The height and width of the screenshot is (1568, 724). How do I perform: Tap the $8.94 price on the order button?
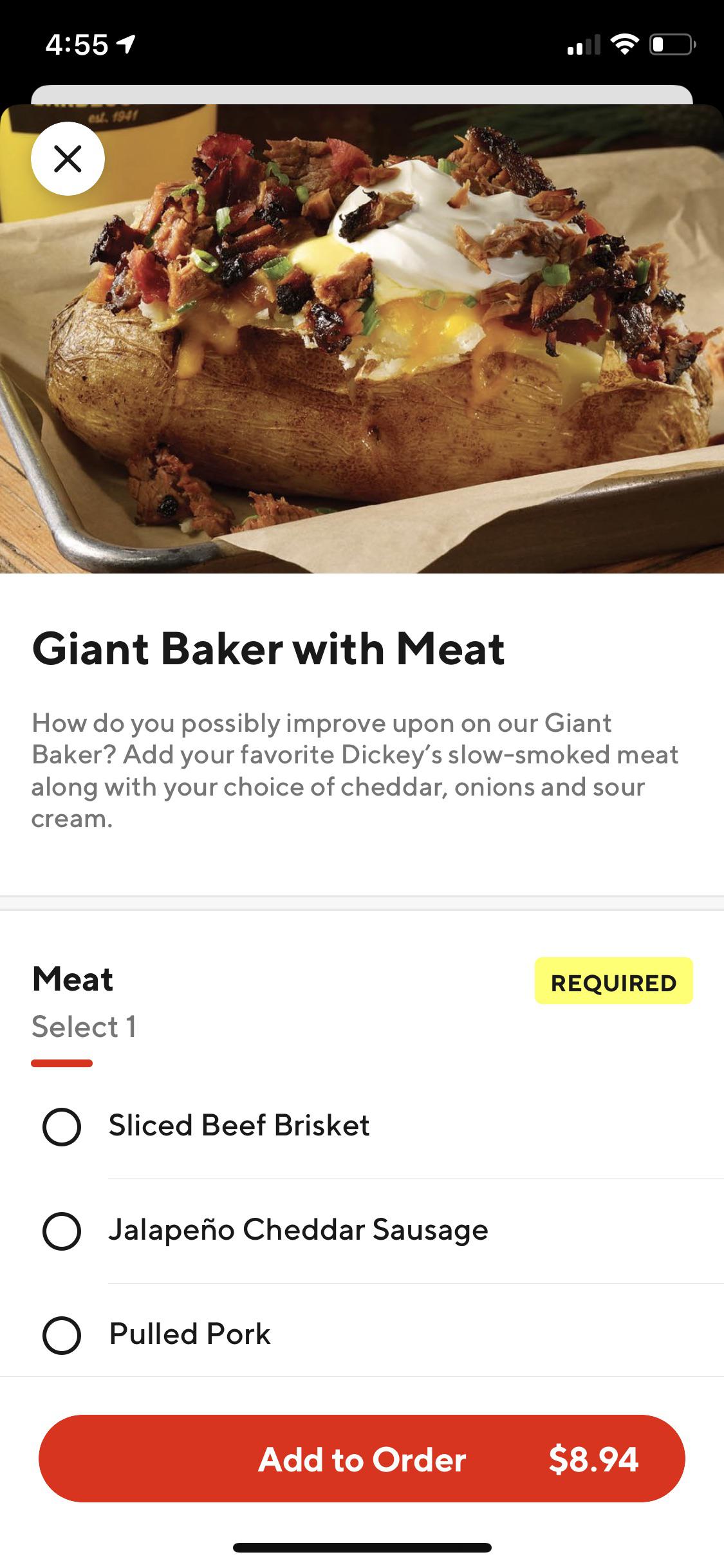point(593,1460)
